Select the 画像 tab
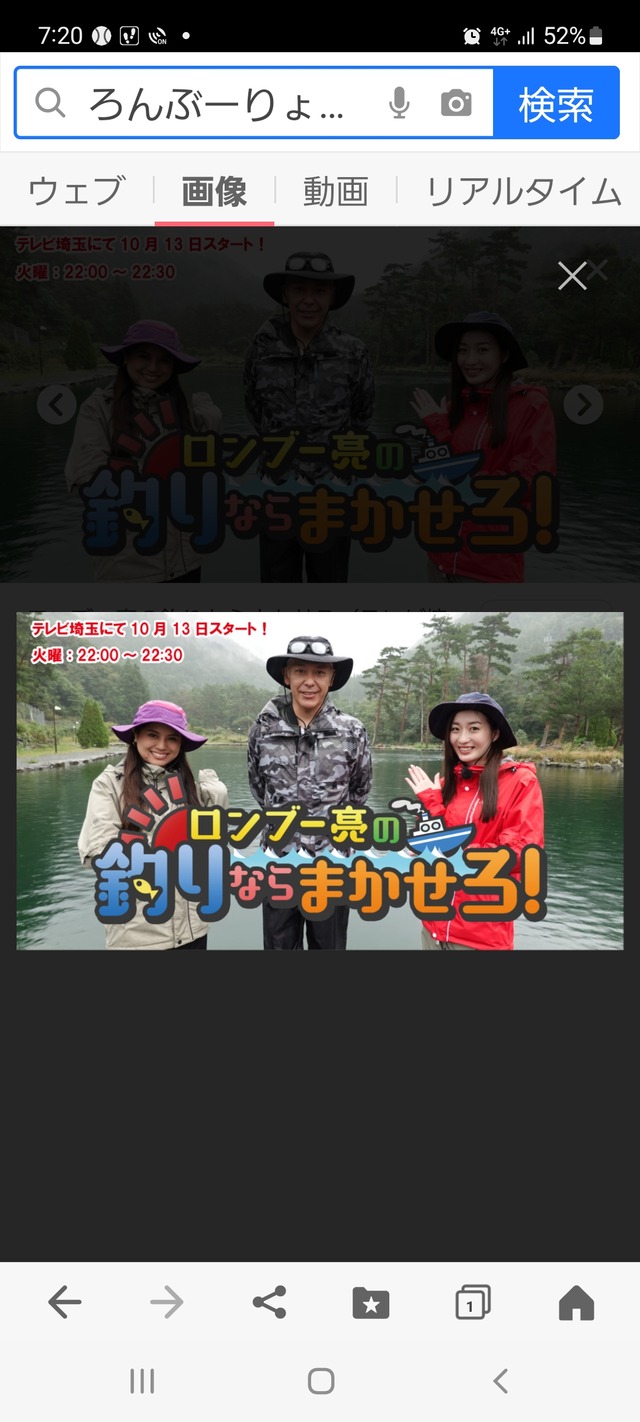The height and width of the screenshot is (1422, 640). 214,190
